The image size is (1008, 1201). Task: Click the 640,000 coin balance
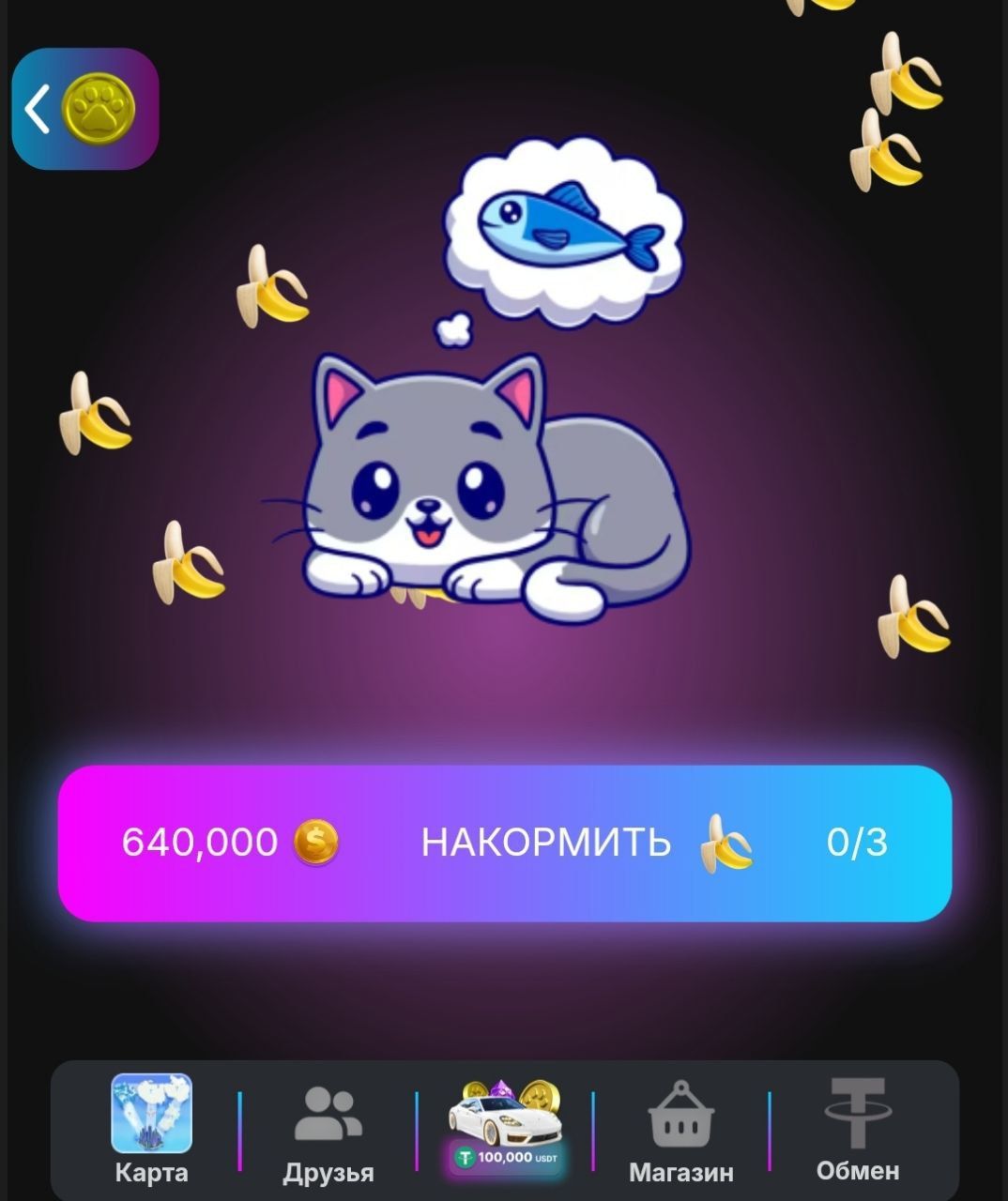coord(197,842)
